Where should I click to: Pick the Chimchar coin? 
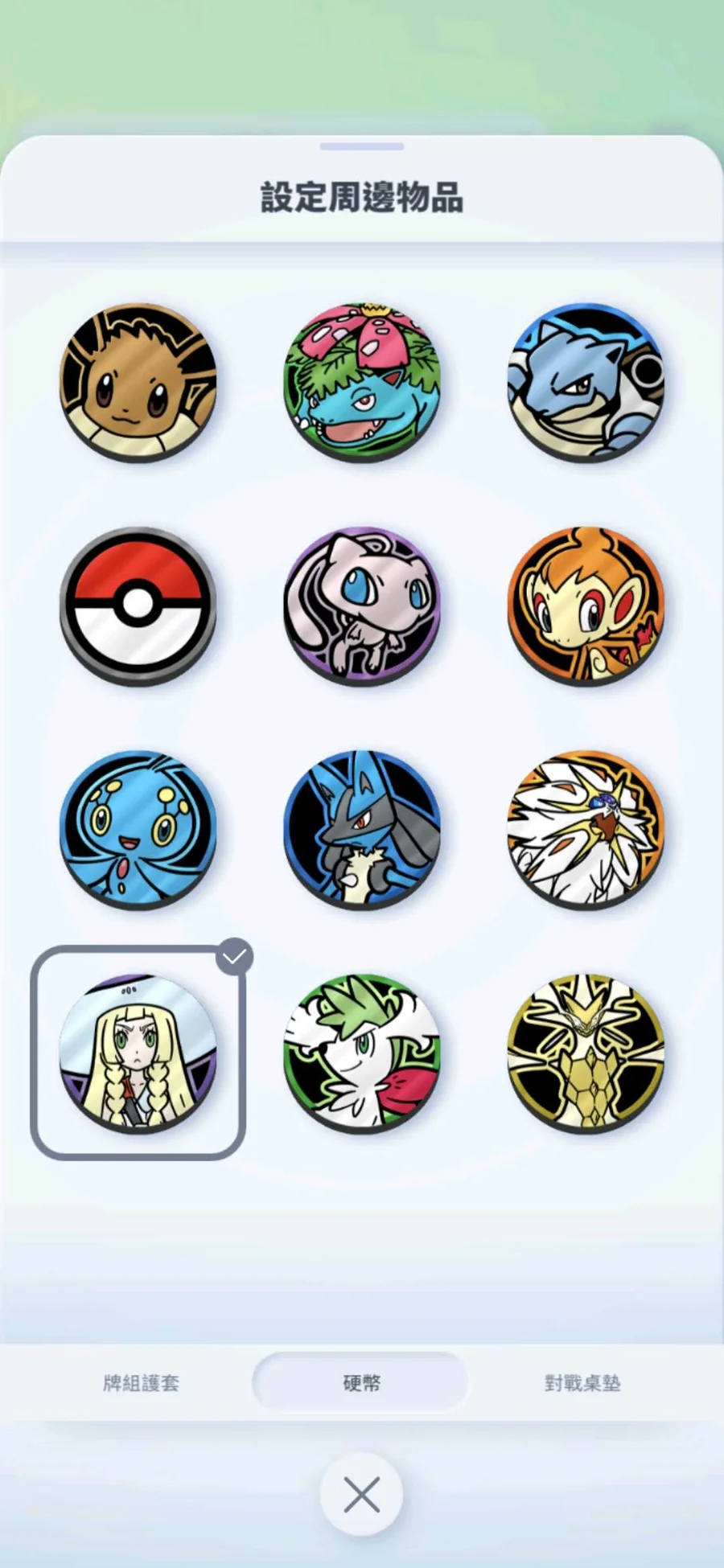(586, 605)
